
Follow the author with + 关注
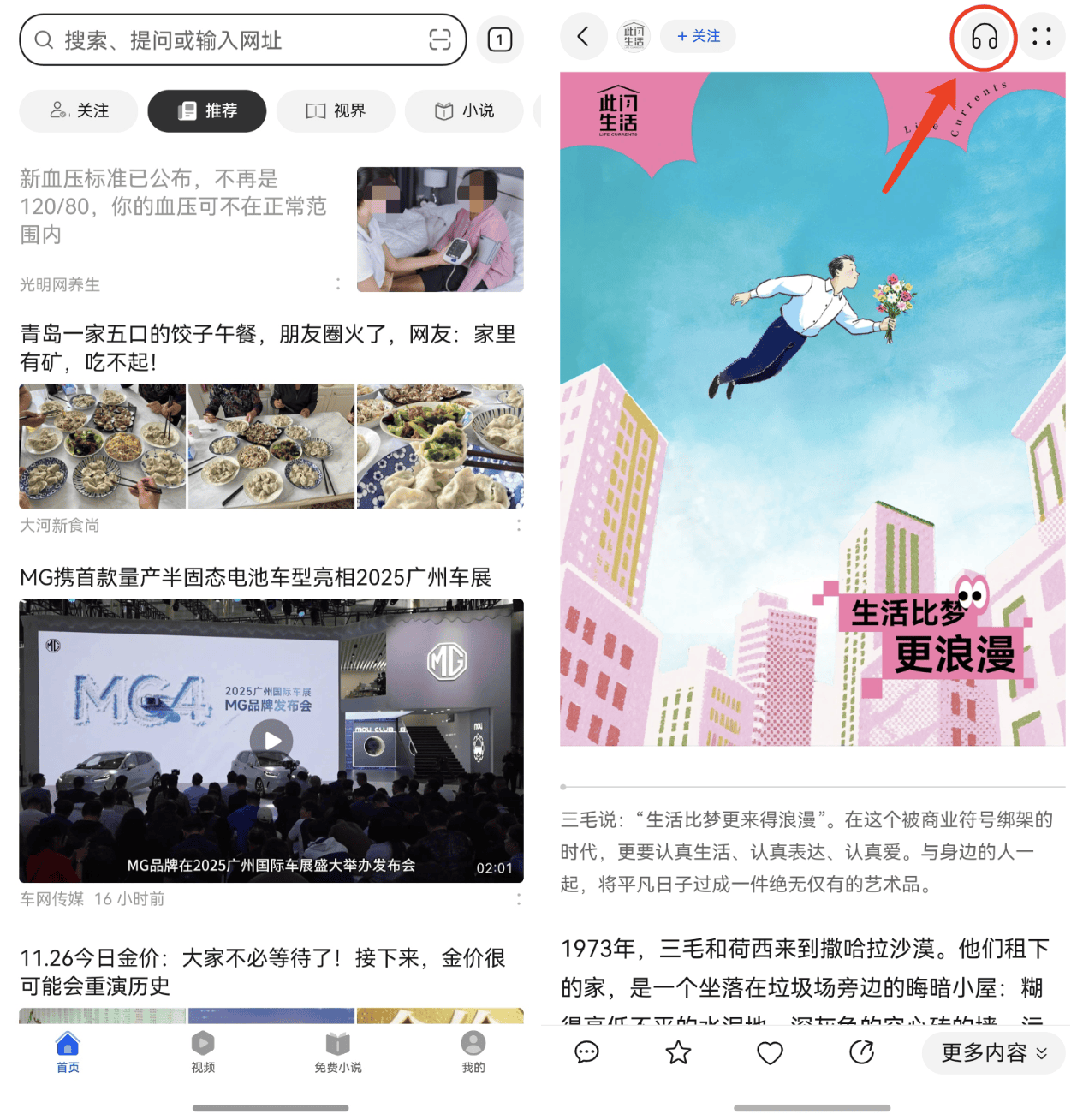[x=699, y=36]
